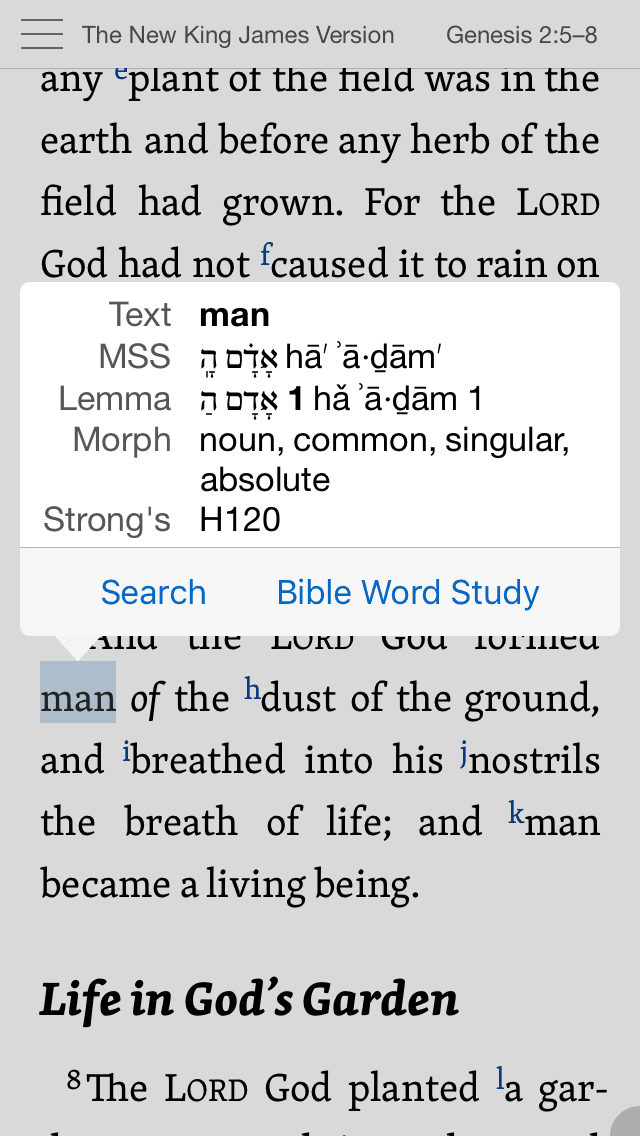Open footnote e before plant
Image resolution: width=640 pixels, height=1136 pixels.
121,72
